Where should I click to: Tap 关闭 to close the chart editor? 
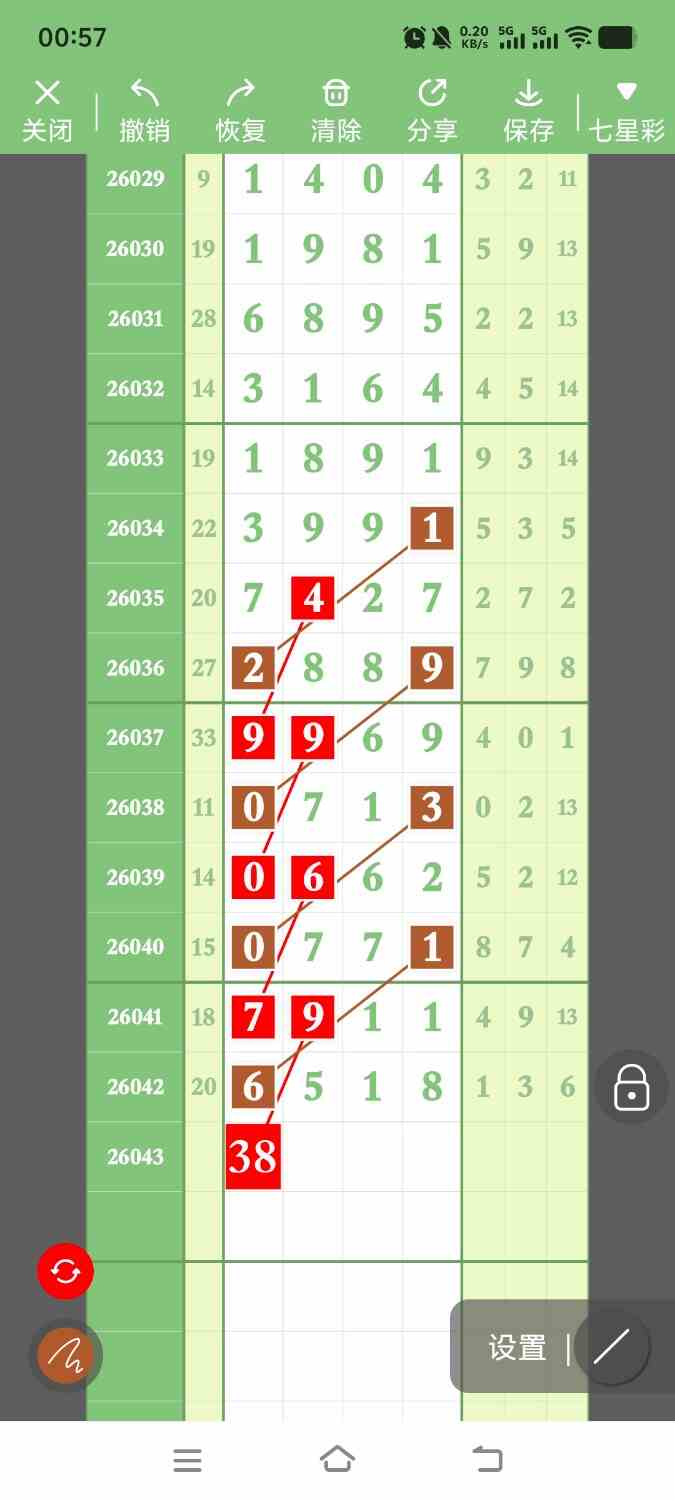click(47, 110)
